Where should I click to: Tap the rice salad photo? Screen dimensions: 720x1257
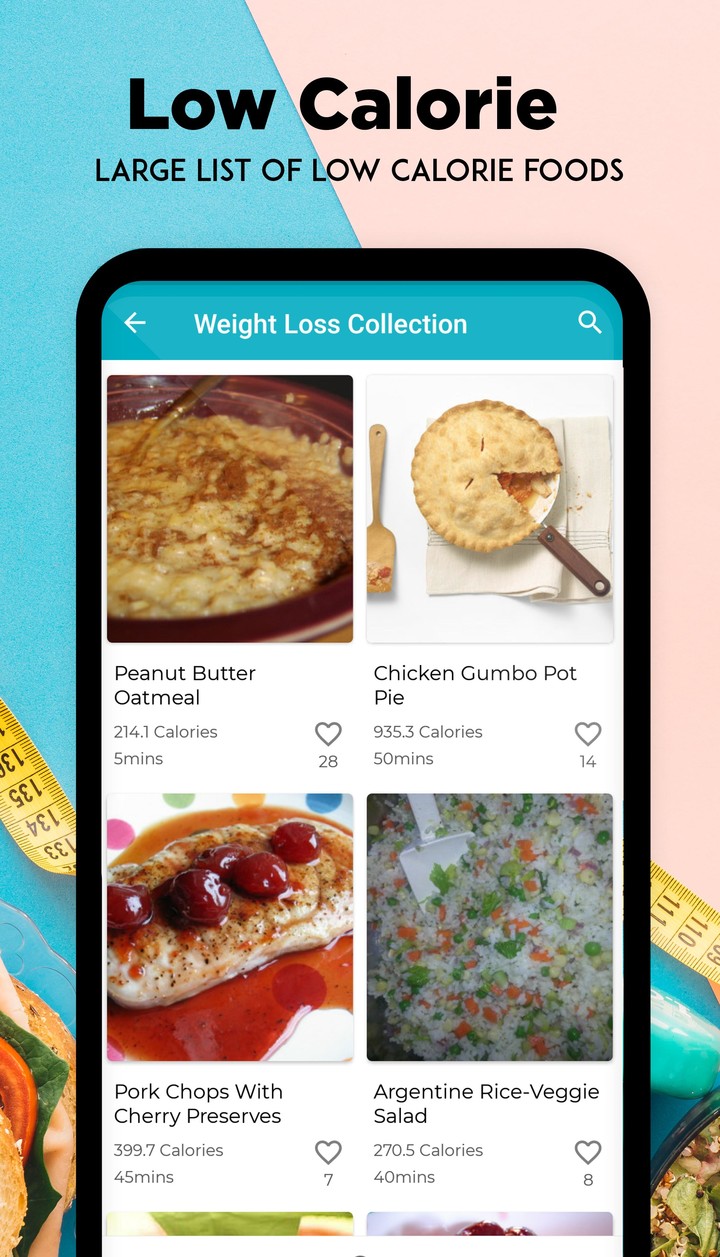click(489, 926)
